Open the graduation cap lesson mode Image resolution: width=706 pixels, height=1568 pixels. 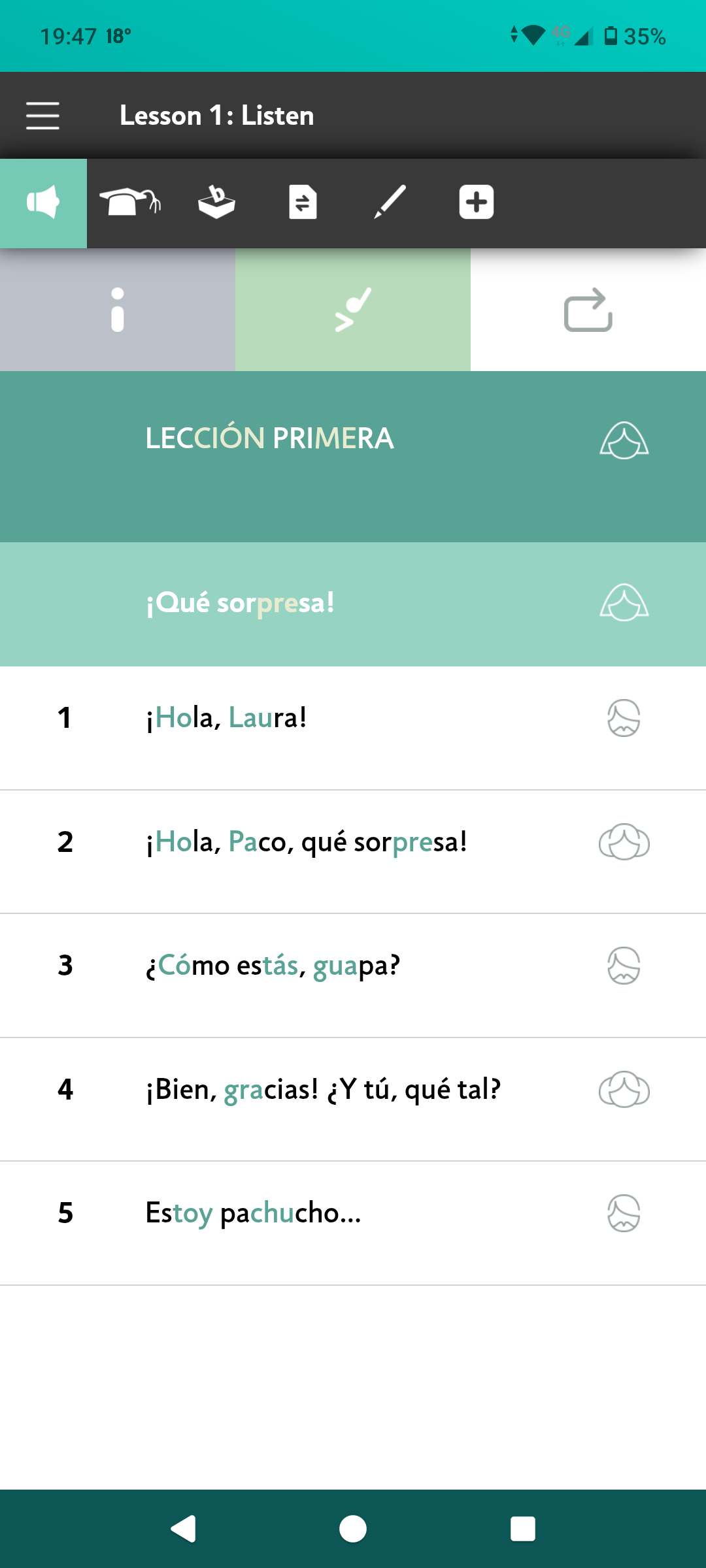[x=130, y=203]
